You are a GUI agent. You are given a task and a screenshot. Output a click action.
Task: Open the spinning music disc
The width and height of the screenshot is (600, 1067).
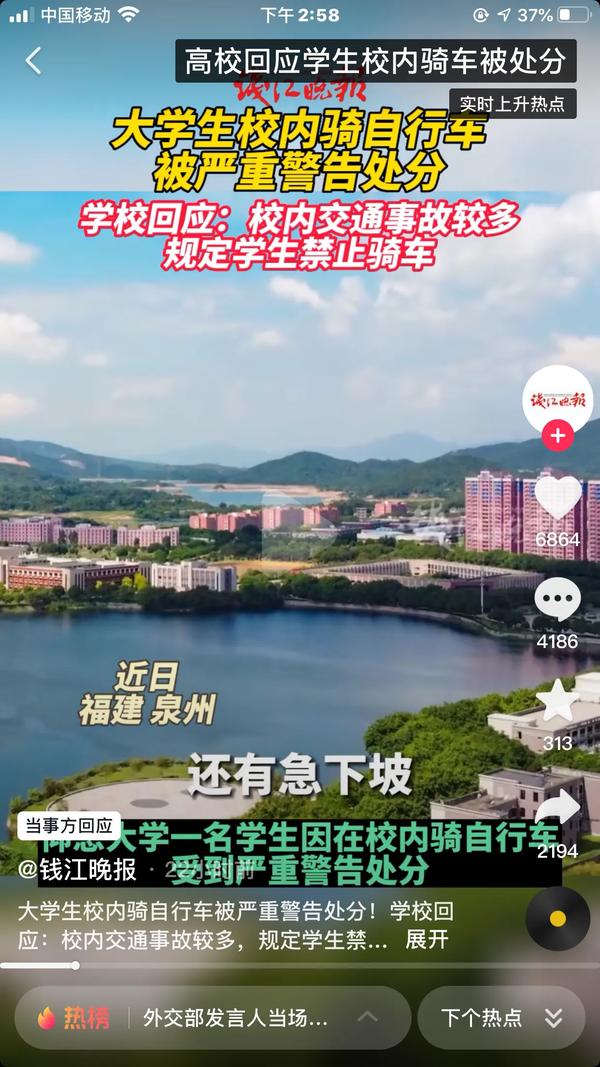[x=557, y=918]
